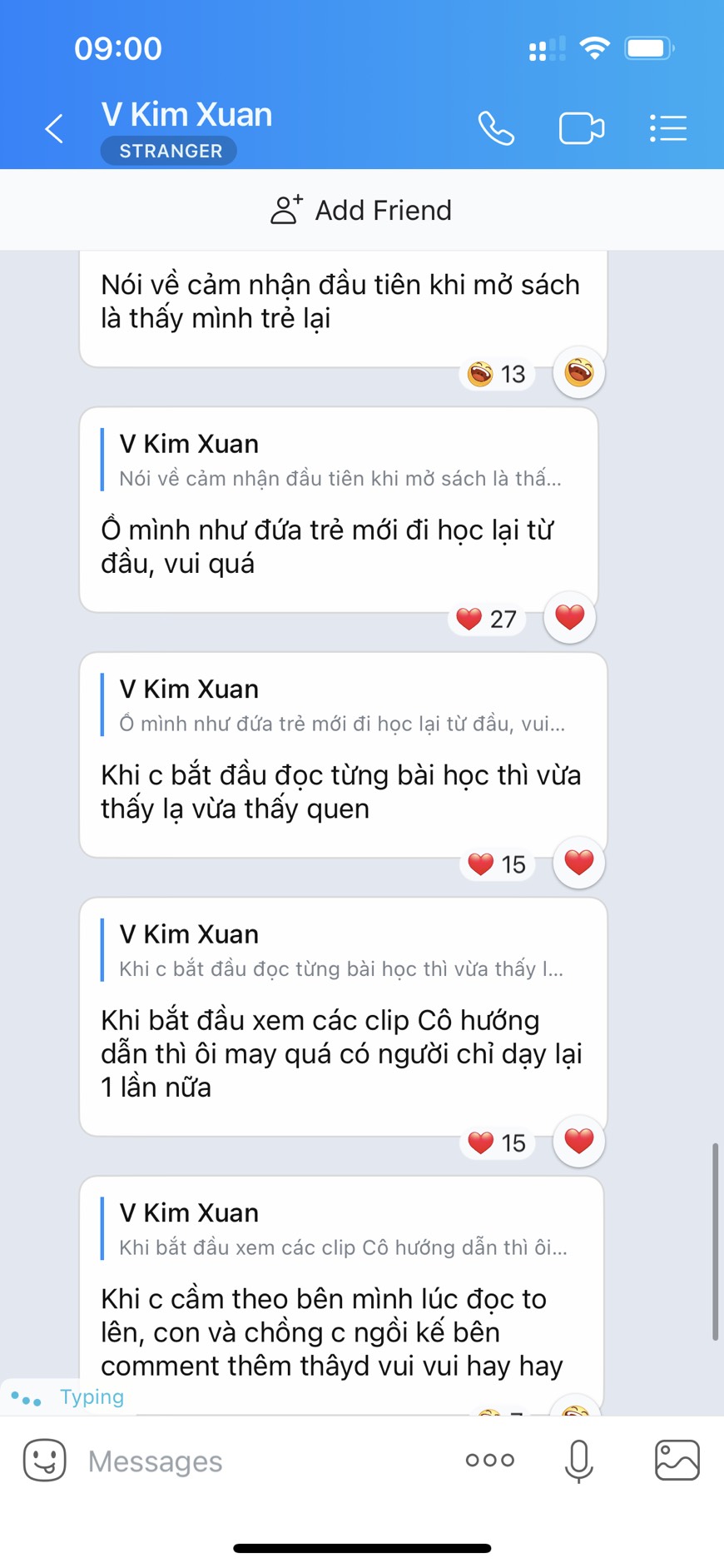This screenshot has height=1568, width=724.
Task: View the 13 laughing reactions
Action: (x=497, y=374)
